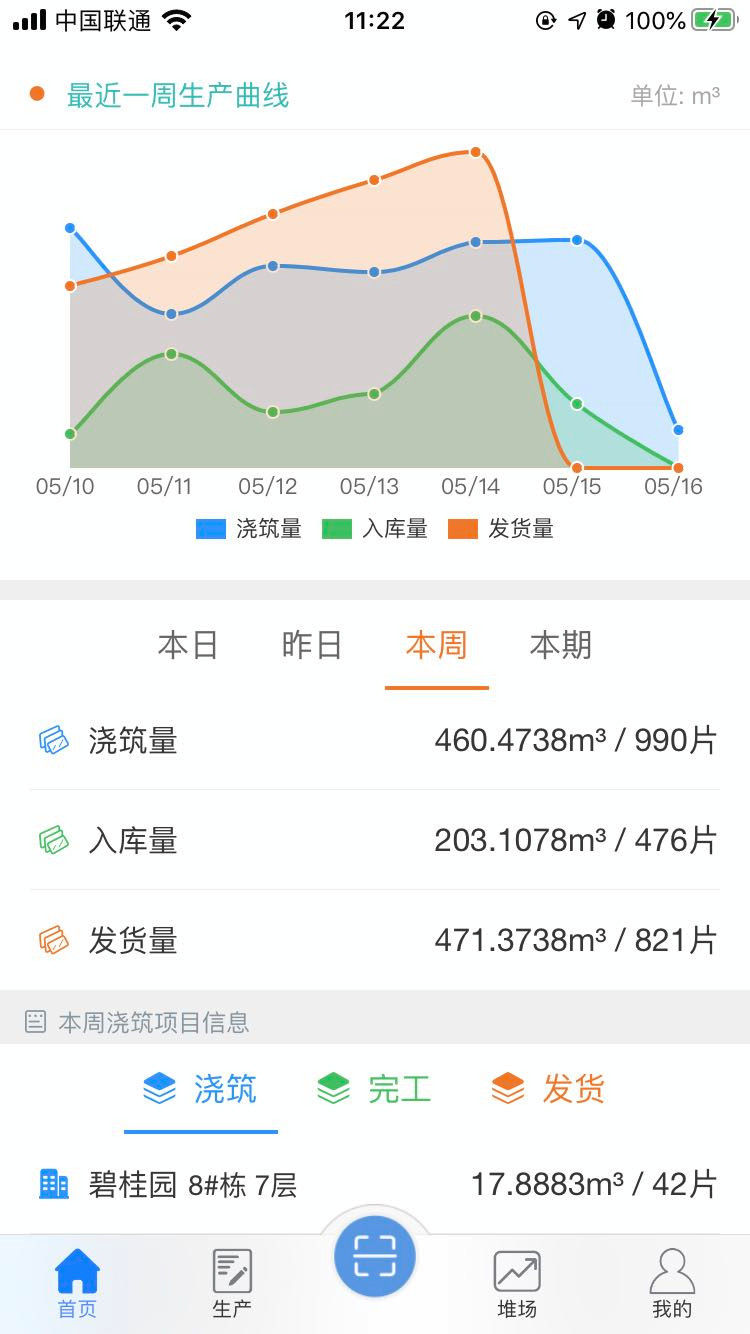Switch to the 发货 project tab
This screenshot has height=1334, width=750.
point(548,1088)
